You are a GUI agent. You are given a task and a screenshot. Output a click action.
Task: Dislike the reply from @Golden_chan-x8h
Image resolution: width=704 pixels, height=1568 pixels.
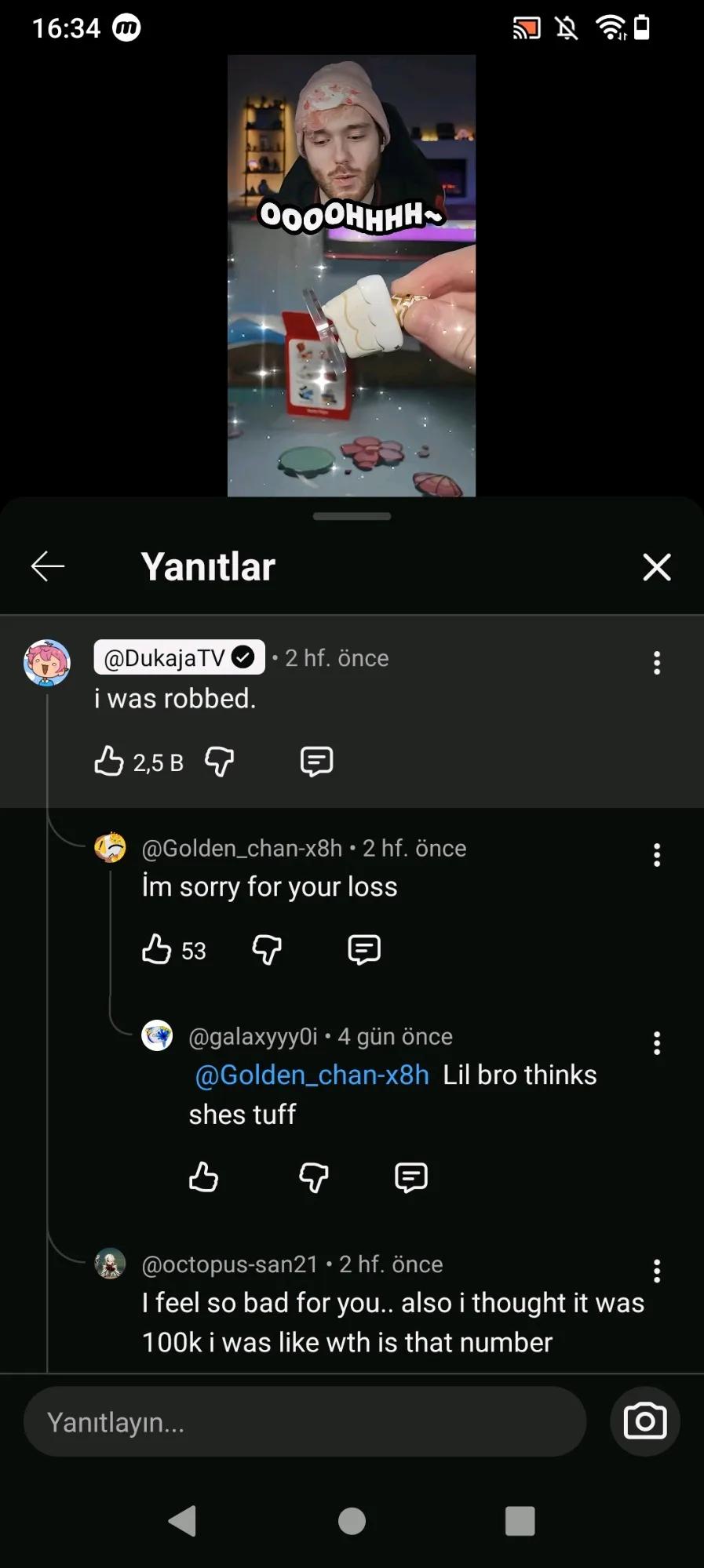[x=267, y=949]
